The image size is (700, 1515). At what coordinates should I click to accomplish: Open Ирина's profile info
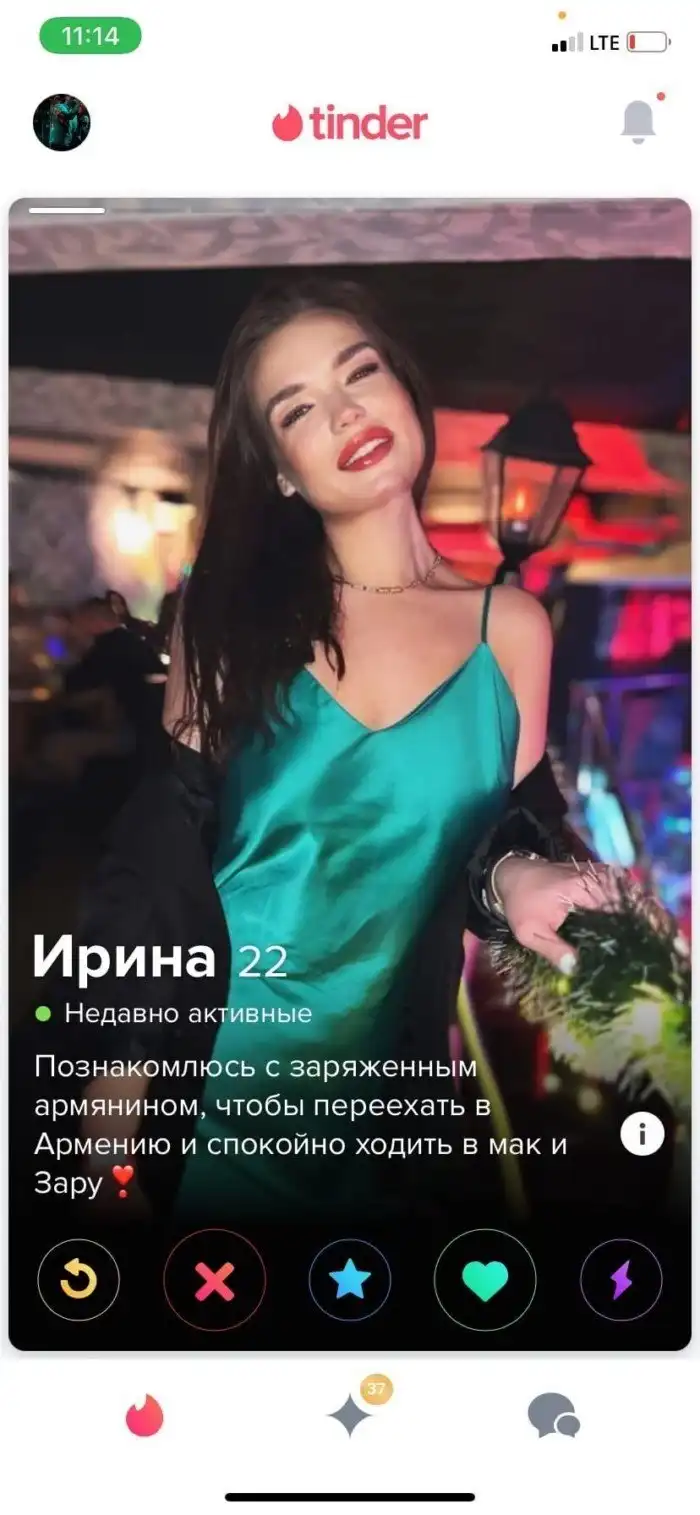point(642,1134)
